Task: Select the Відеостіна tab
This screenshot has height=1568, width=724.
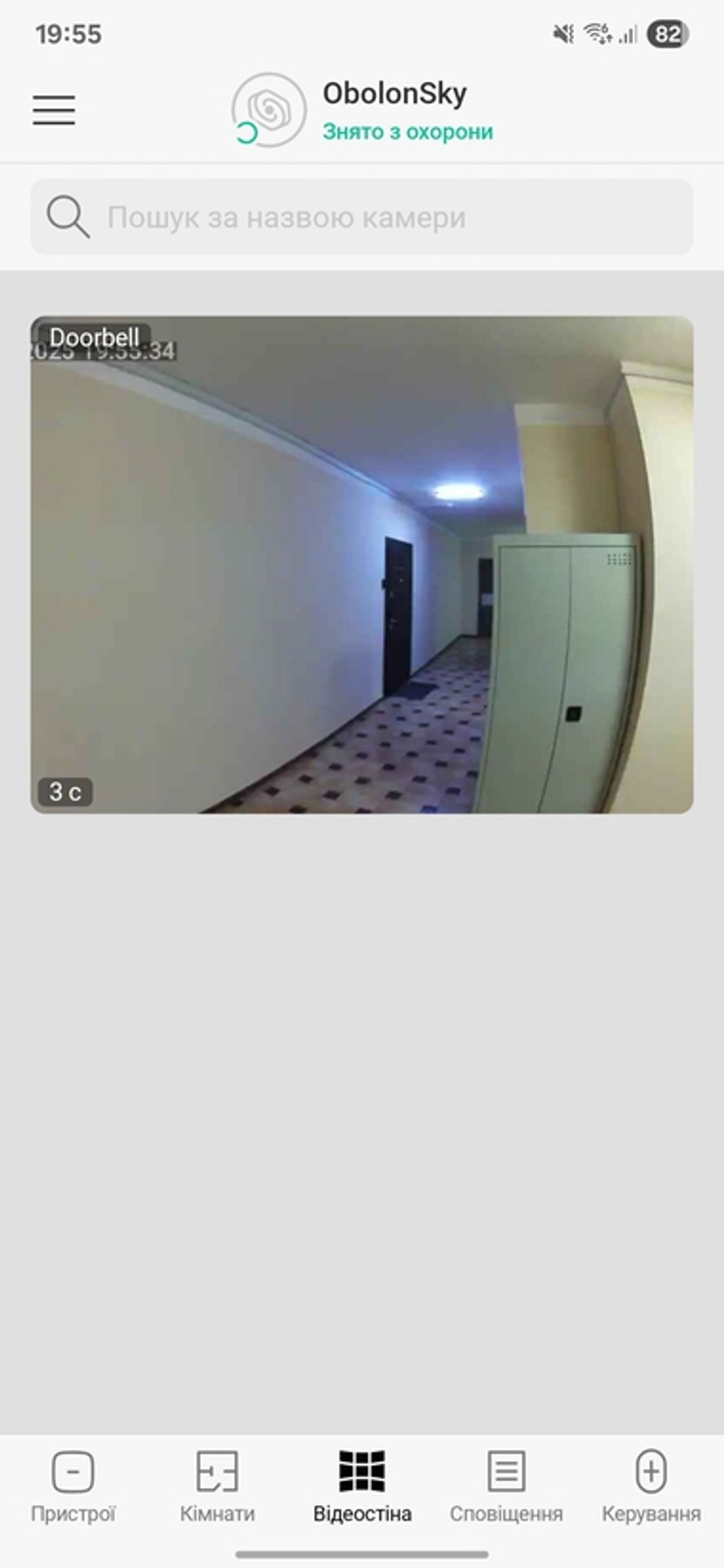Action: tap(362, 1488)
